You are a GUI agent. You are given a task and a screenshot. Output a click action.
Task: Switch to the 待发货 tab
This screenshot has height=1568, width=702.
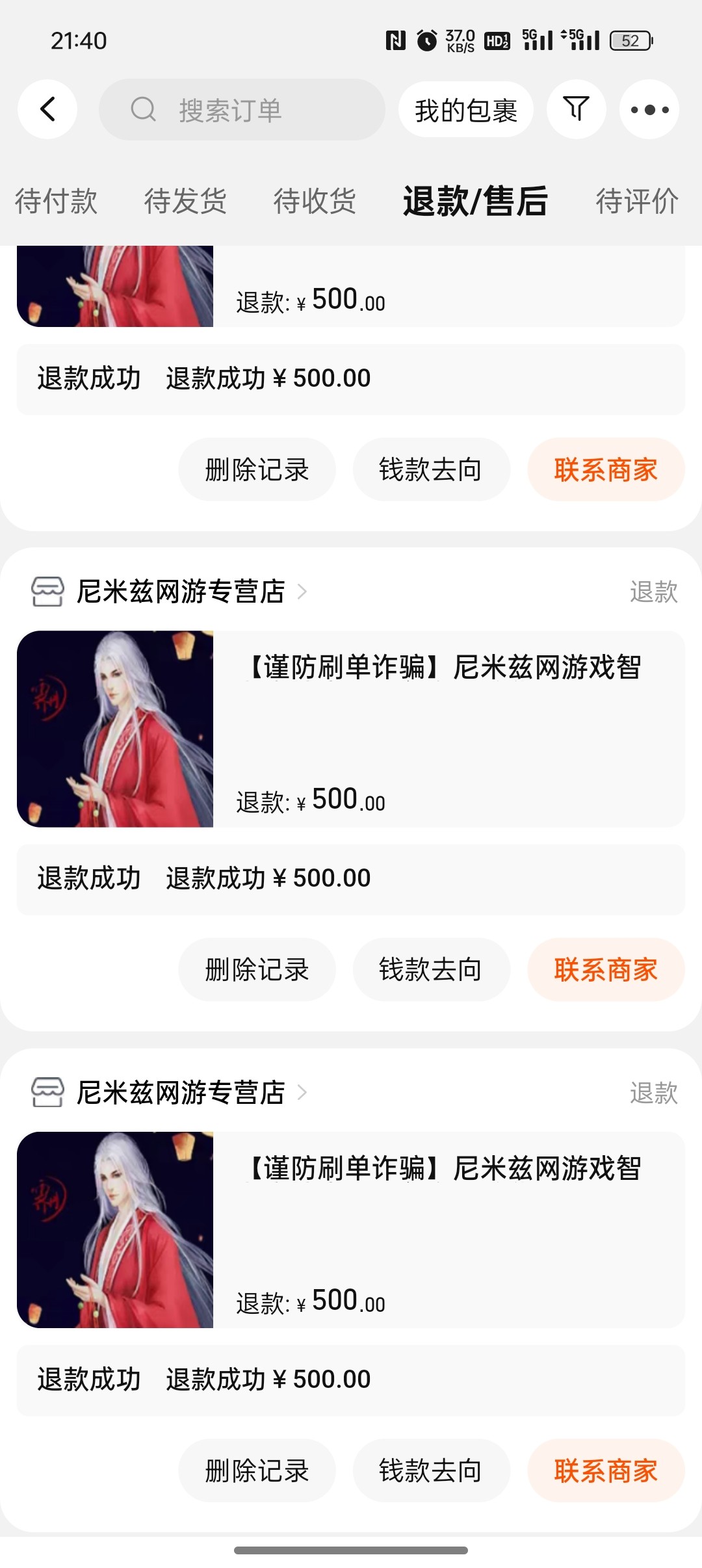[x=185, y=201]
